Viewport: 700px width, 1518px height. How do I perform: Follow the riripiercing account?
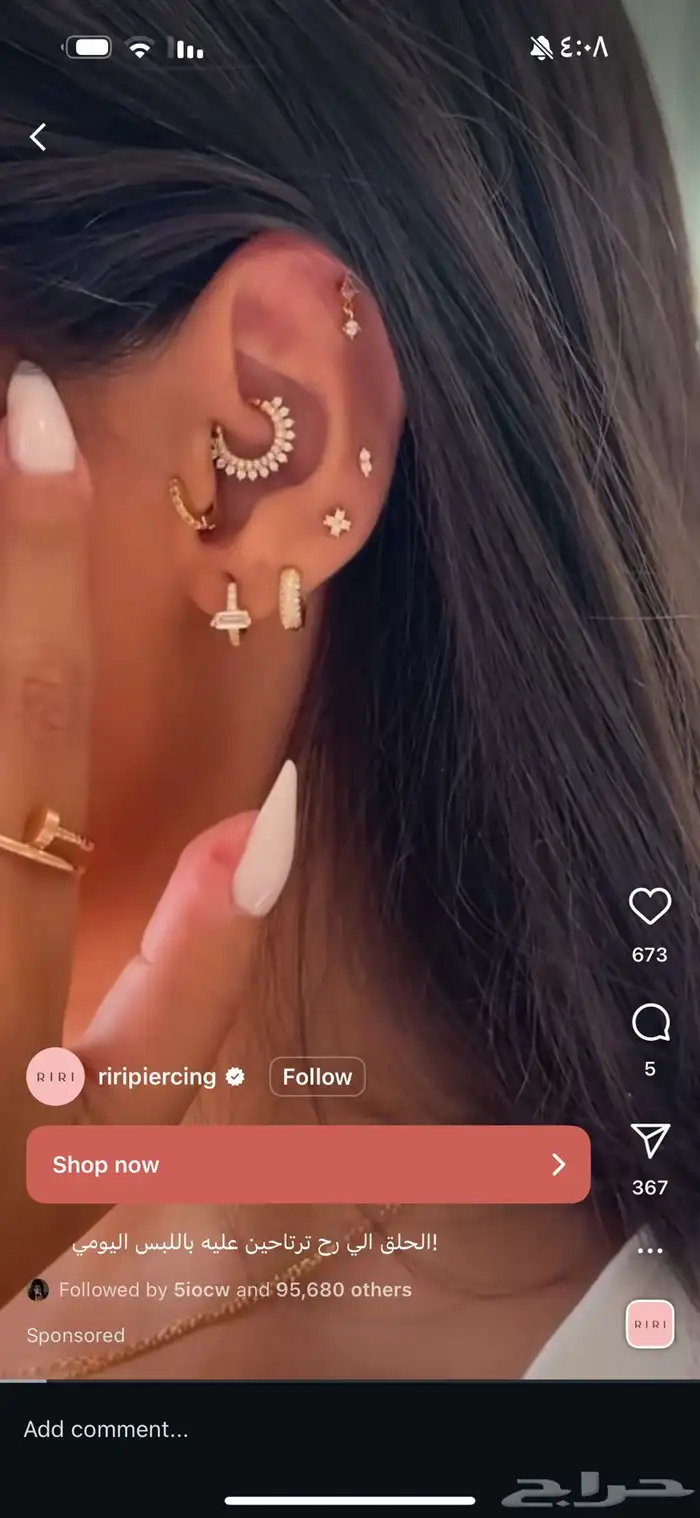[x=317, y=1077]
